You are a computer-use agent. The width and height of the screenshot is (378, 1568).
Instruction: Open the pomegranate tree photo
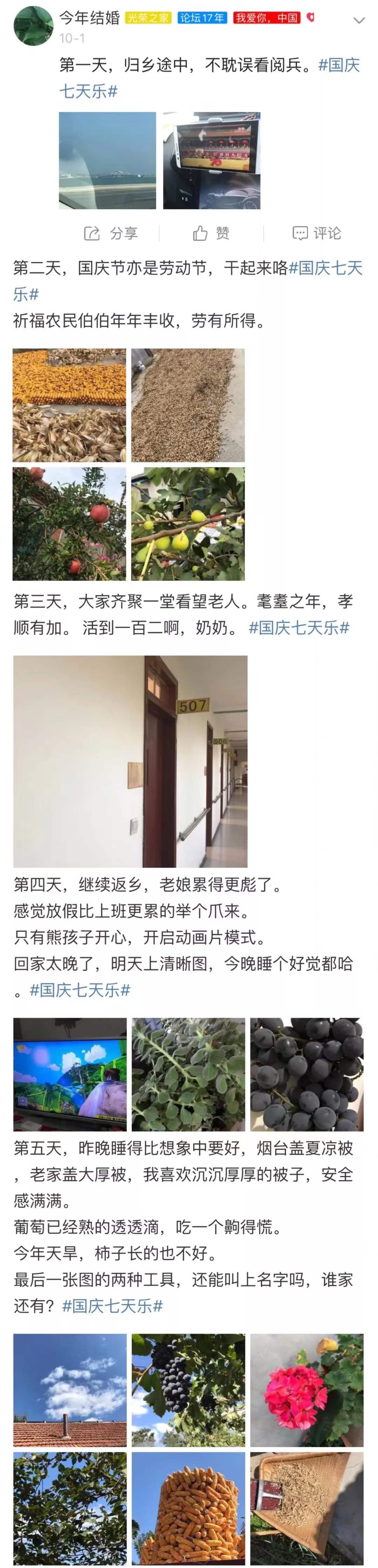[69, 523]
